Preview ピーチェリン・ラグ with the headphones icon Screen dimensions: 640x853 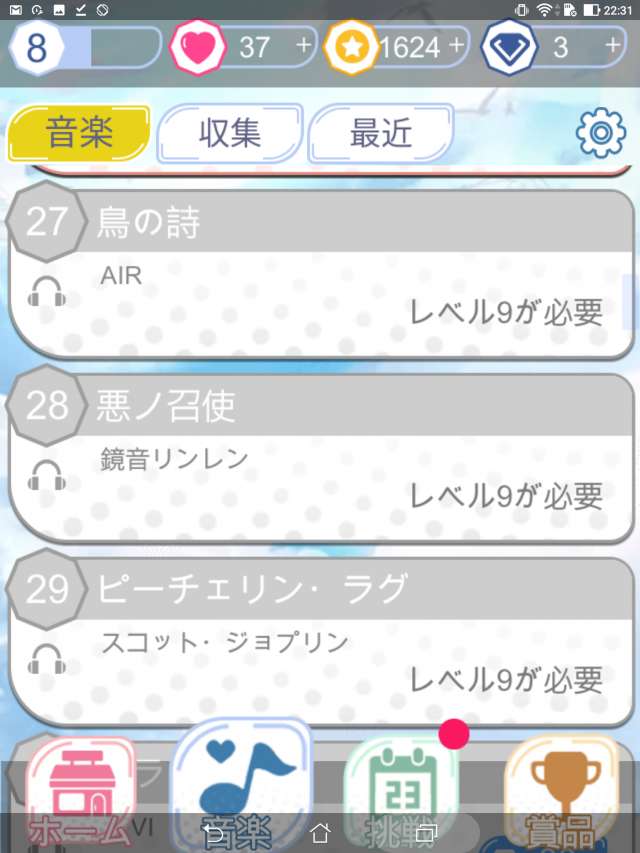(x=47, y=659)
